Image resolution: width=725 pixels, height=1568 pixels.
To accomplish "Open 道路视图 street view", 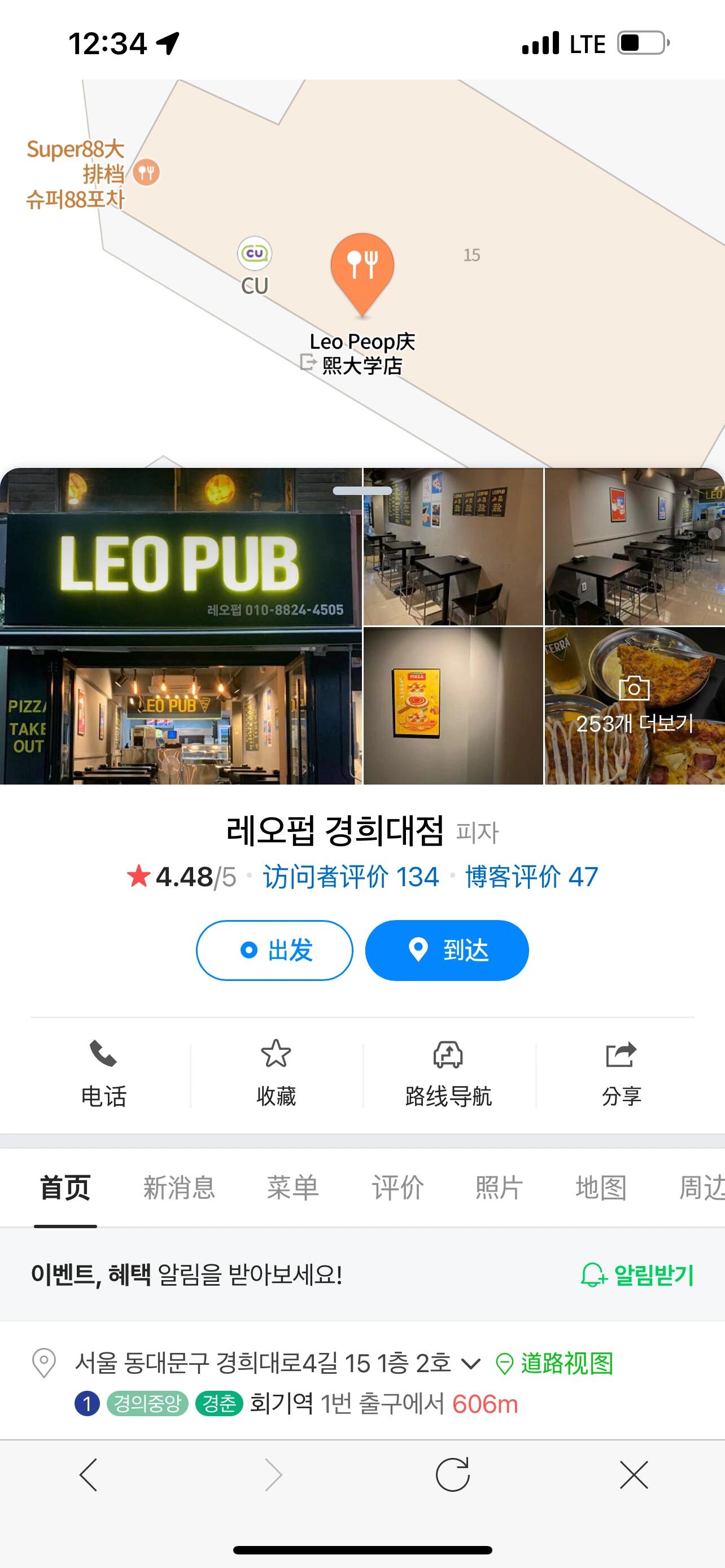I will pyautogui.click(x=554, y=1364).
